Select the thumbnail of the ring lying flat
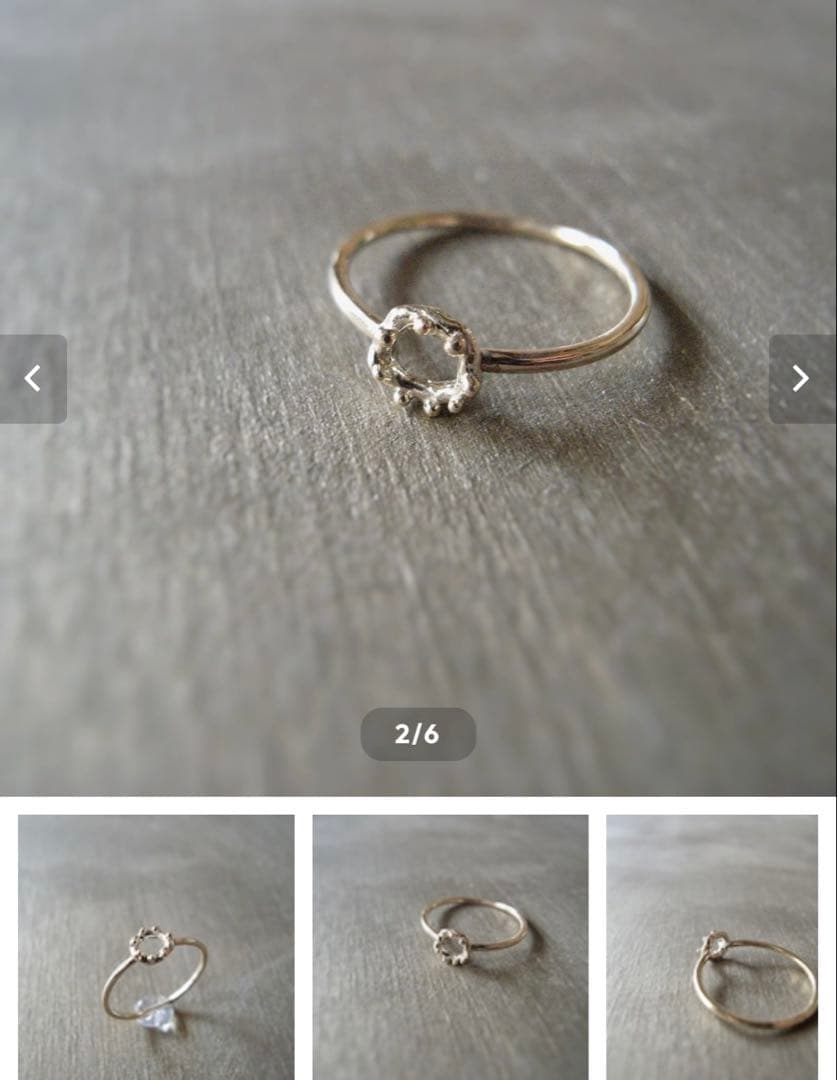The height and width of the screenshot is (1080, 837). coord(450,946)
